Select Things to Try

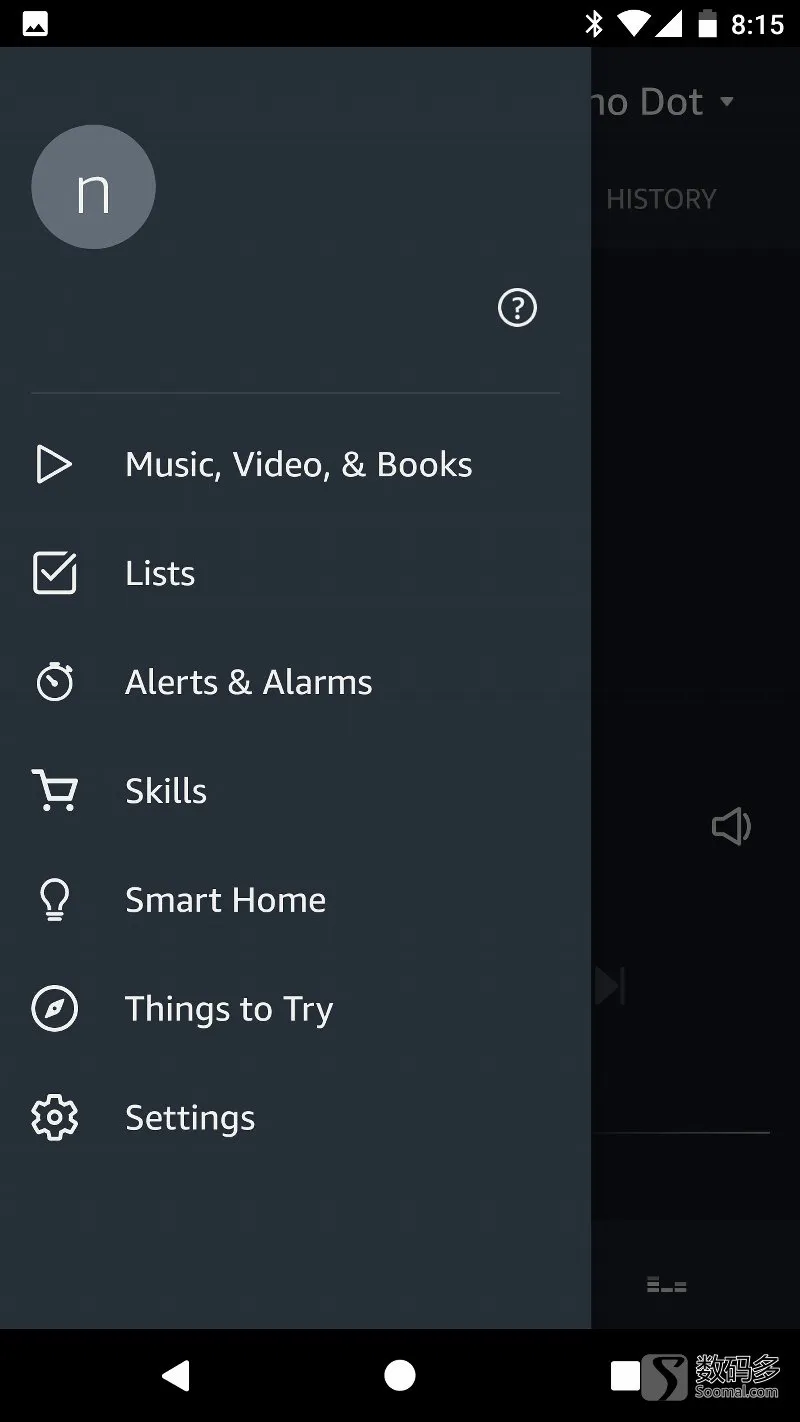click(x=295, y=1010)
